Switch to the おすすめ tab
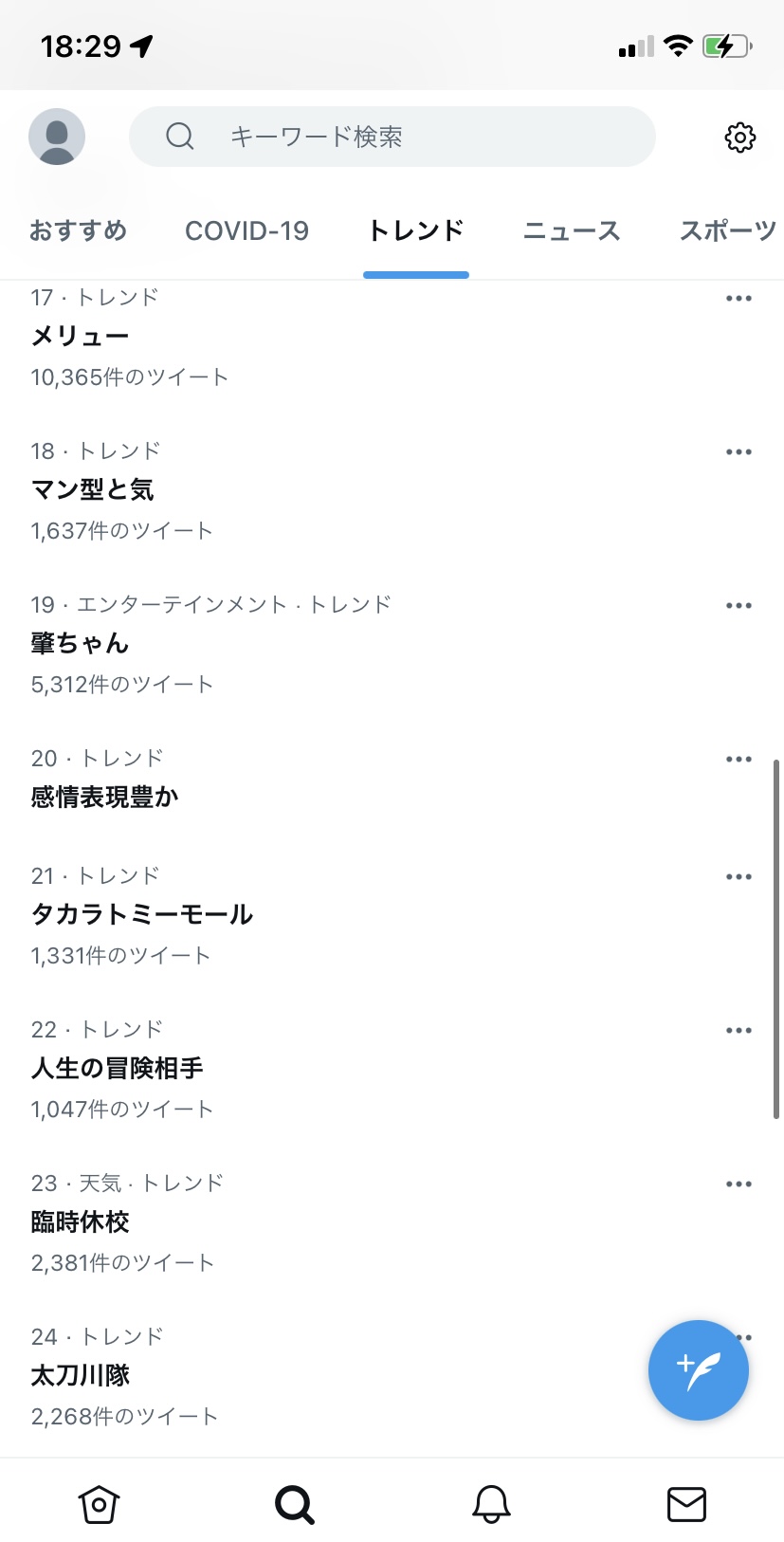This screenshot has height=1542, width=784. [x=78, y=230]
